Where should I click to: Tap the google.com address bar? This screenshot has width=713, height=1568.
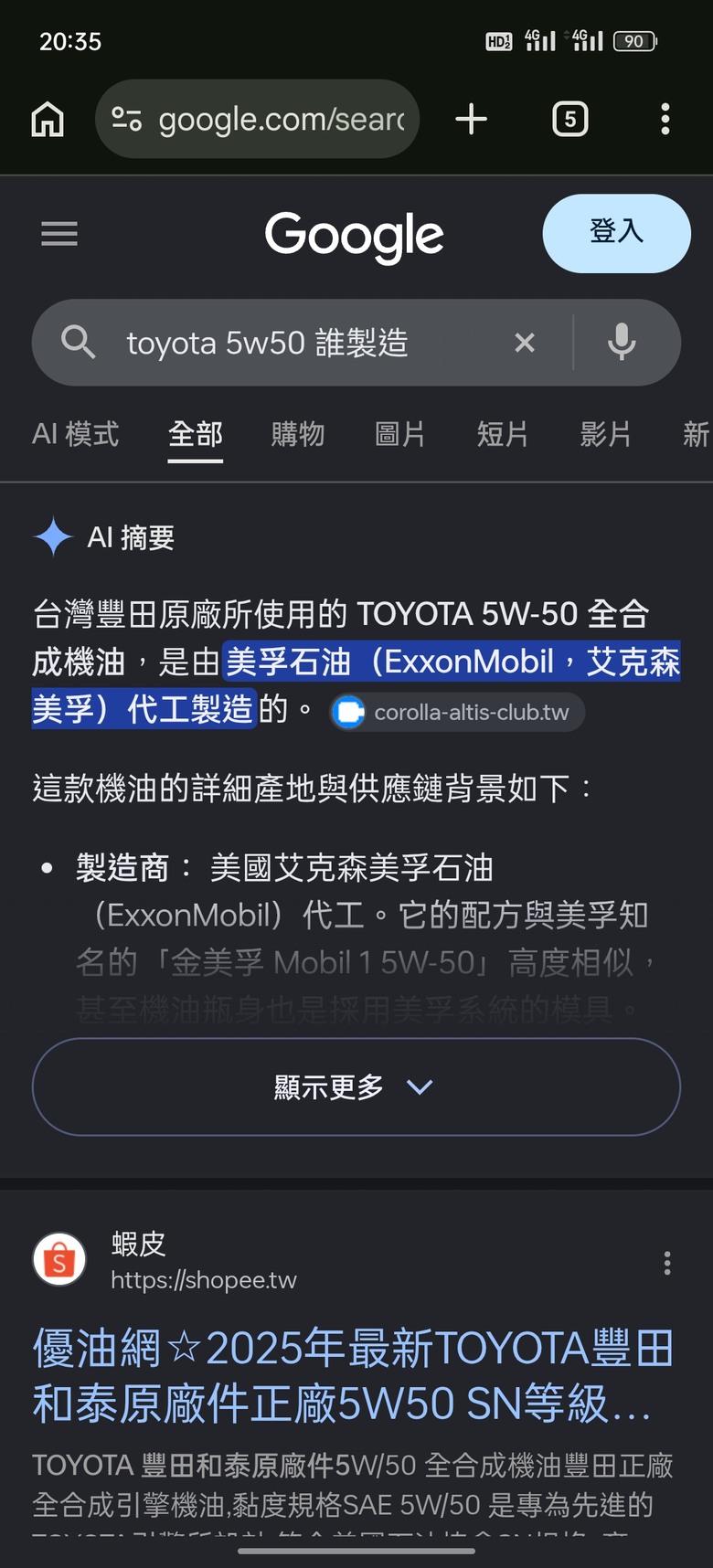(257, 119)
